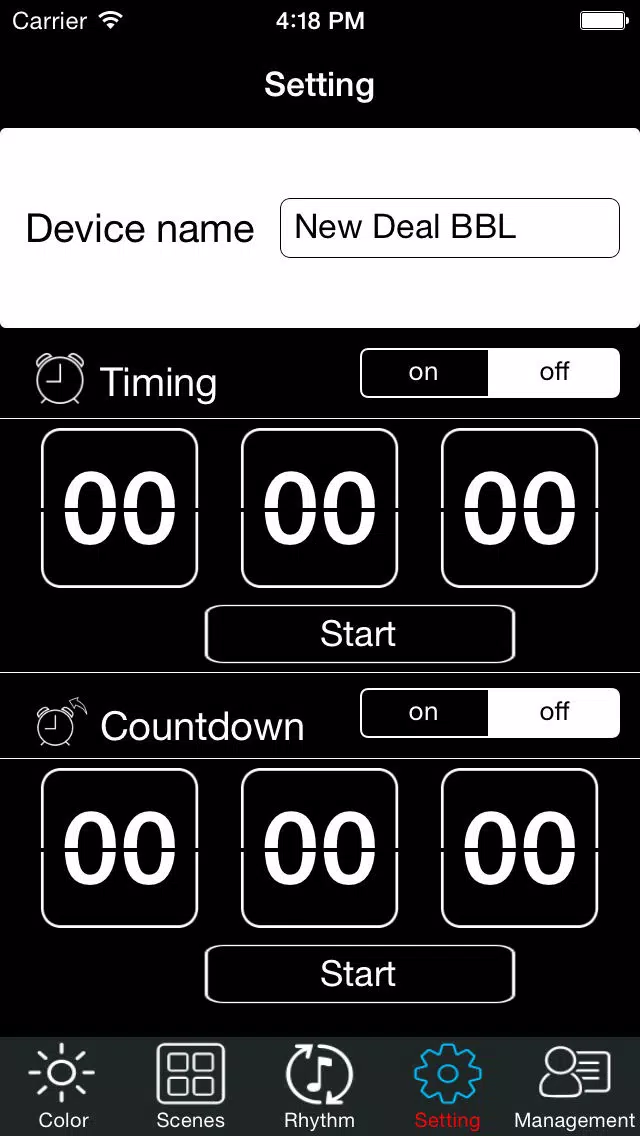Turn Timing off

click(554, 372)
